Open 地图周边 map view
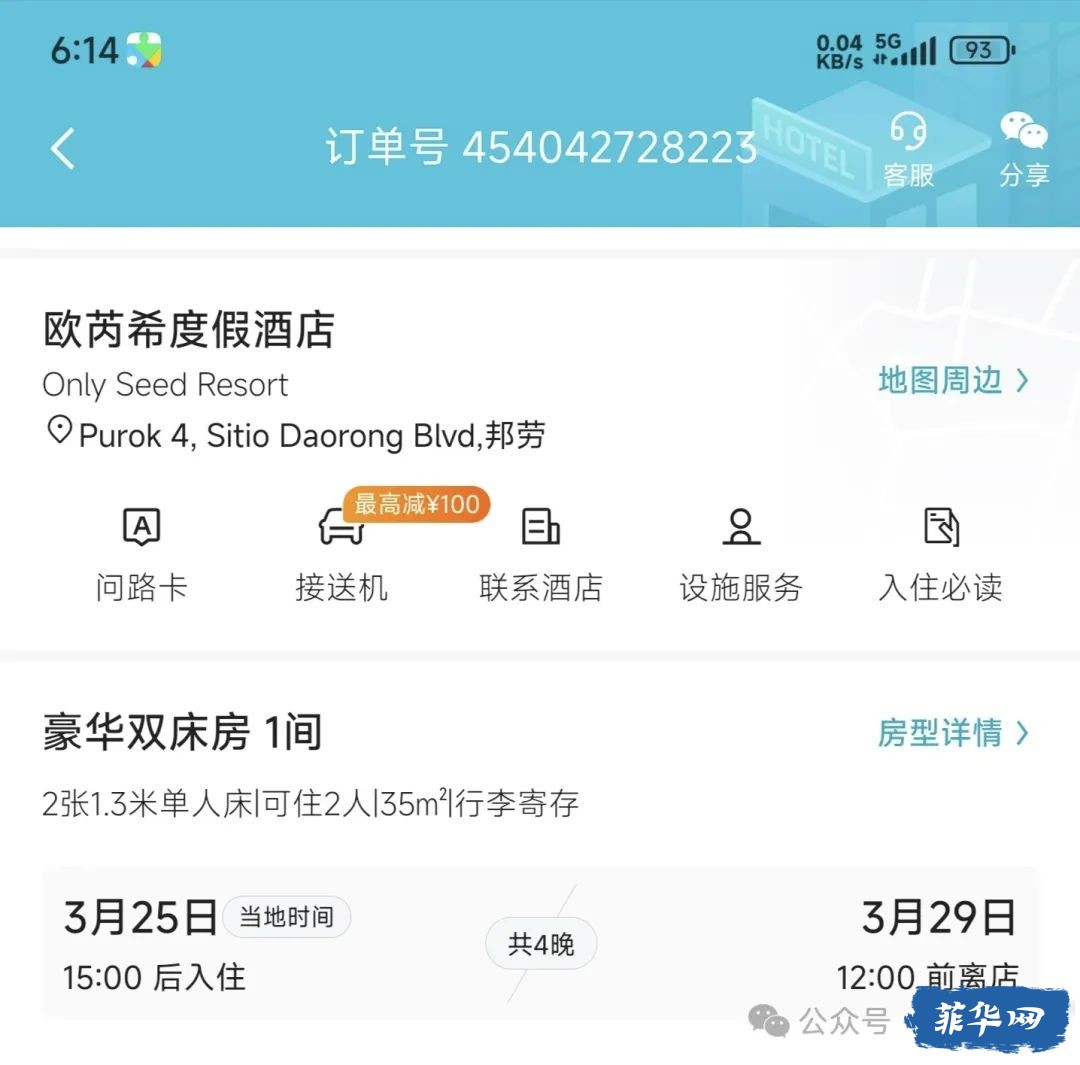Screen dimensions: 1080x1065 [952, 381]
